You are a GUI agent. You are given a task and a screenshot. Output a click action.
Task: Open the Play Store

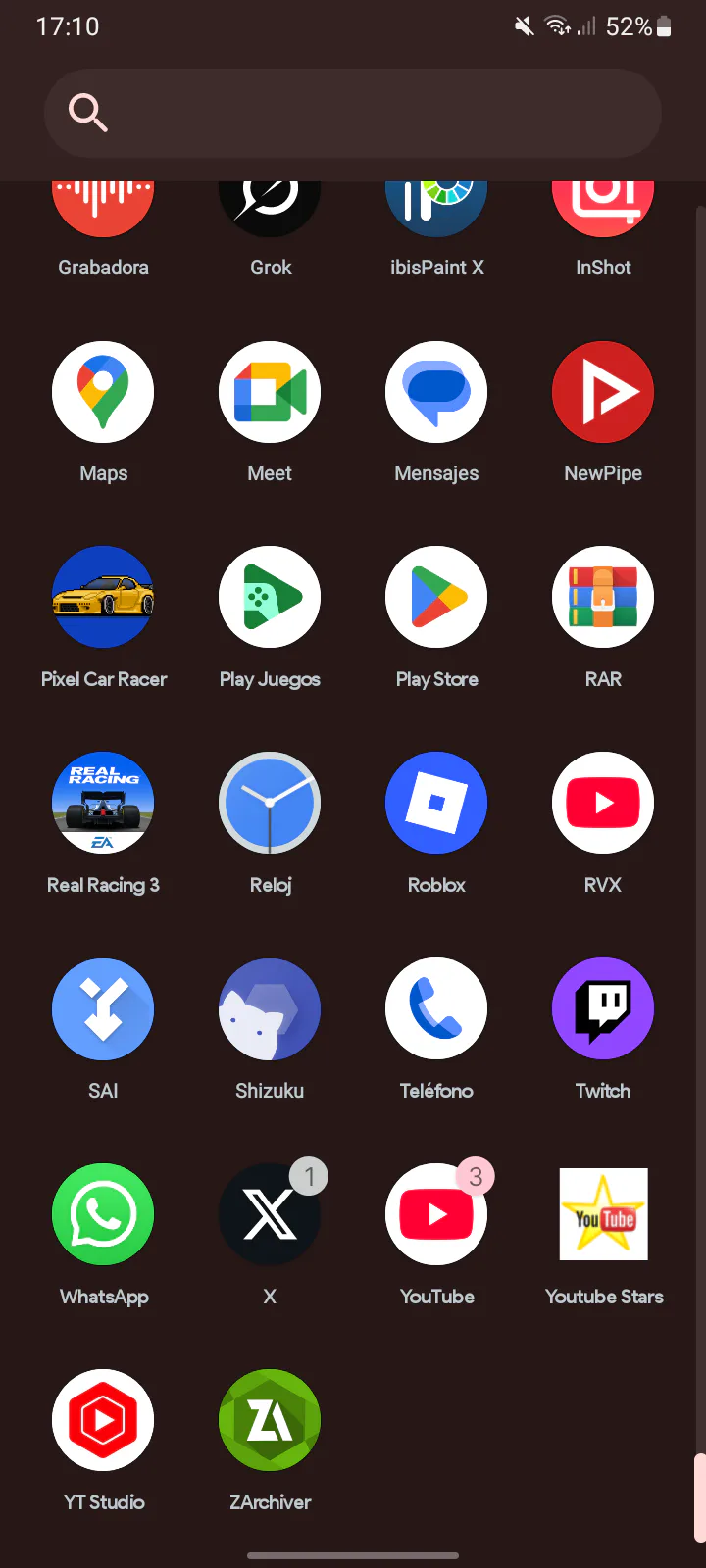point(436,598)
